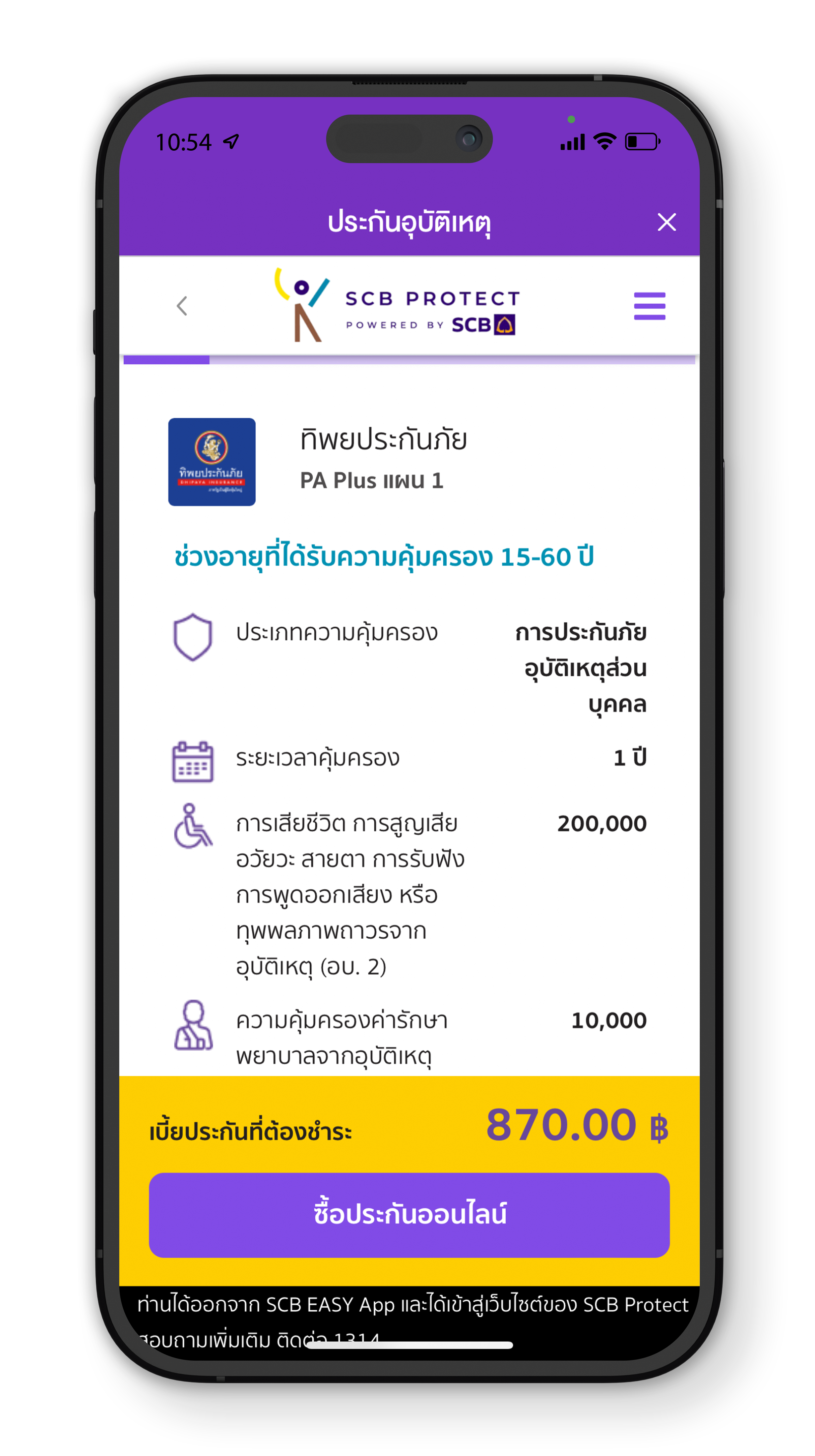Close the accident insurance page

[666, 222]
